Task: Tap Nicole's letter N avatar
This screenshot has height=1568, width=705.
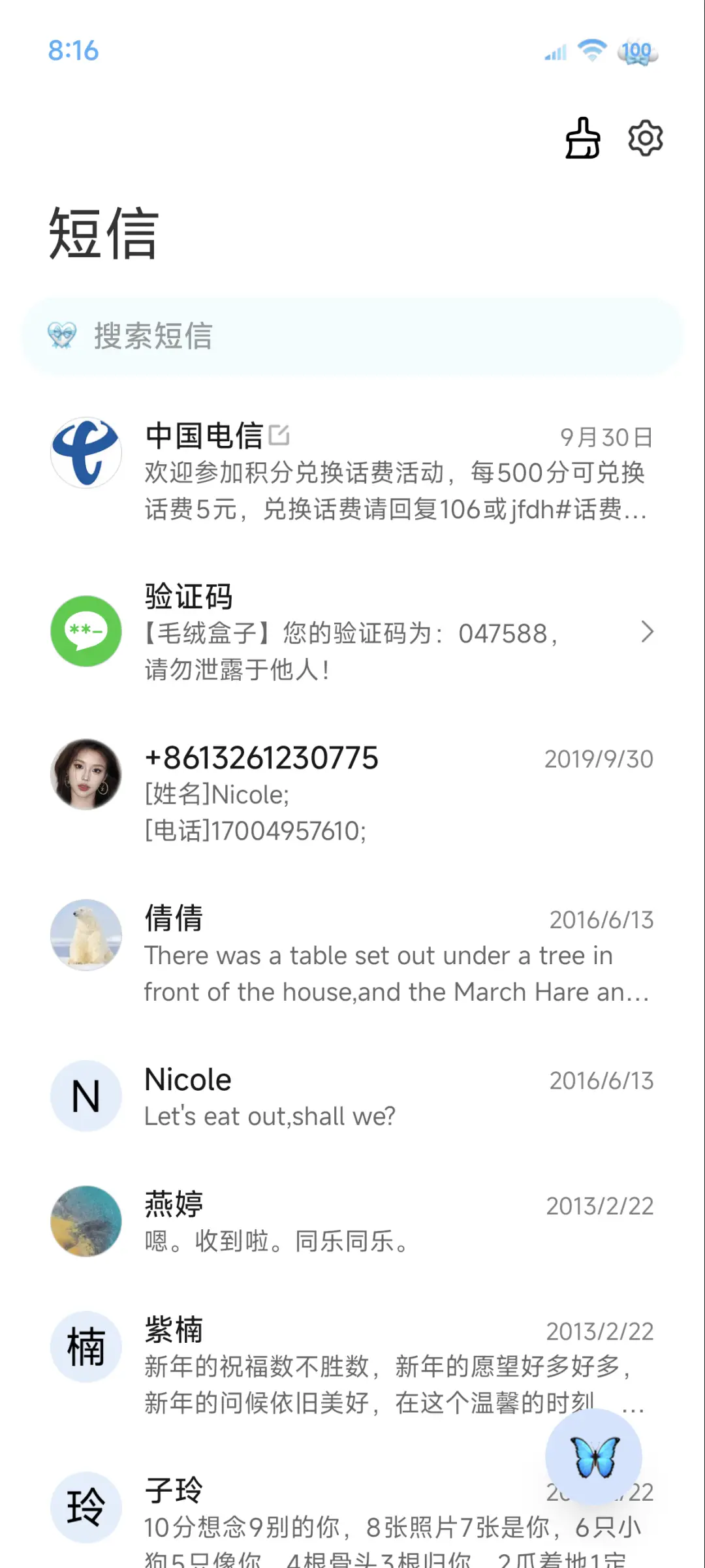Action: 86,1097
